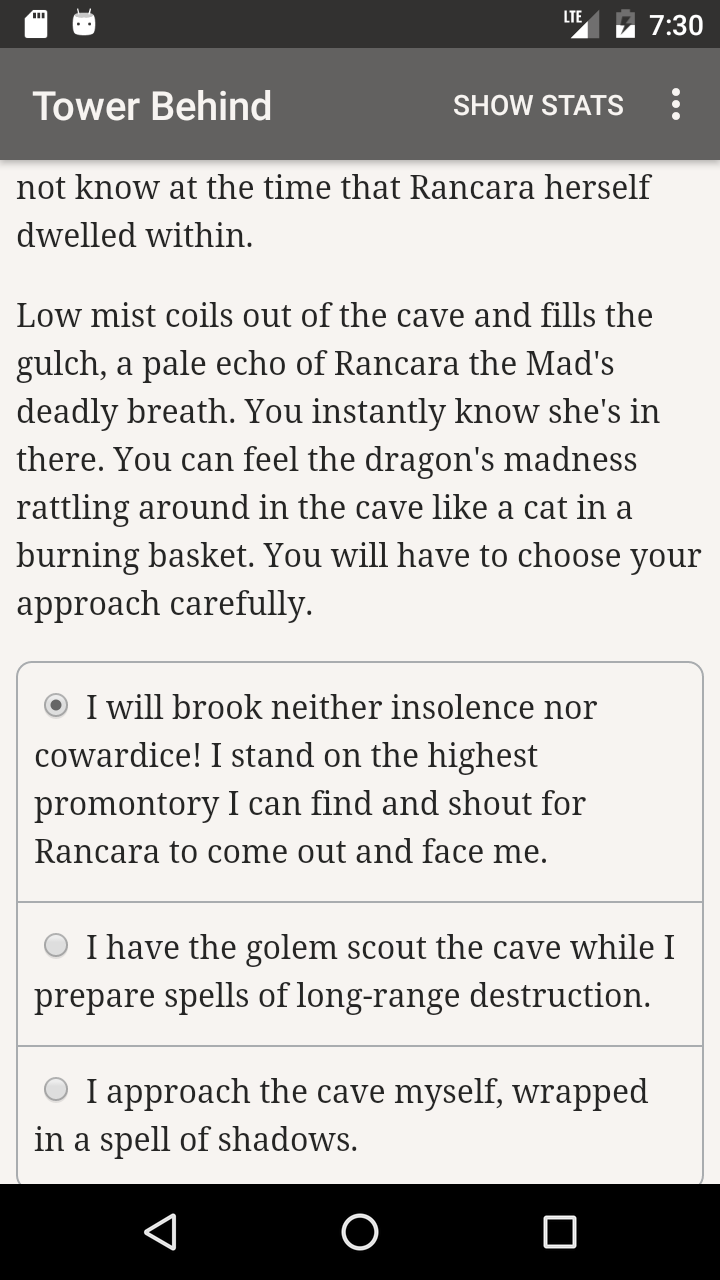Select the shout for Rancara option
Viewport: 720px width, 1280px height.
(x=360, y=782)
